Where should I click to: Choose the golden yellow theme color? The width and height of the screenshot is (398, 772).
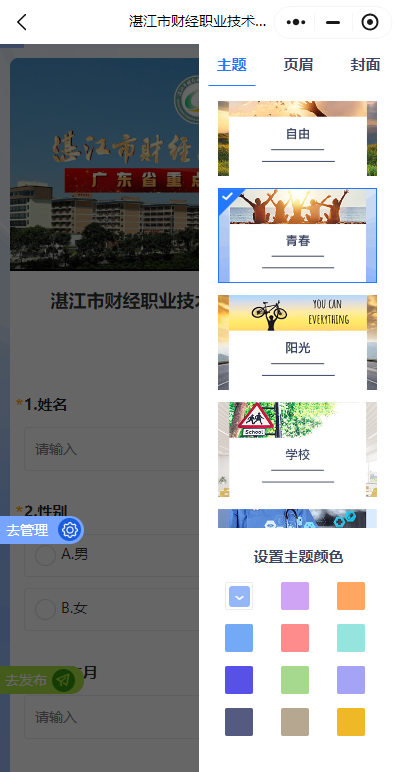(x=351, y=722)
